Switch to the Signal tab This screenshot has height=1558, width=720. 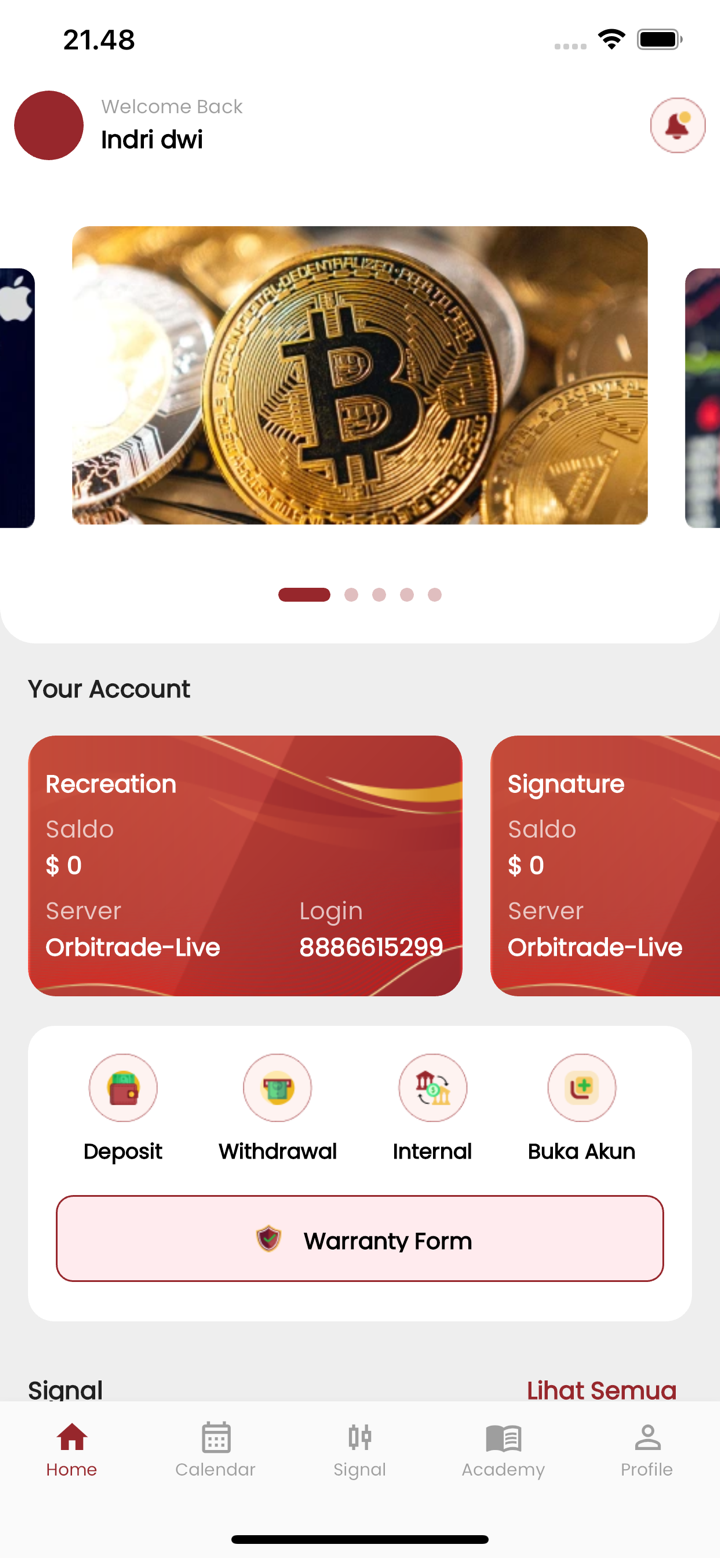tap(360, 1450)
